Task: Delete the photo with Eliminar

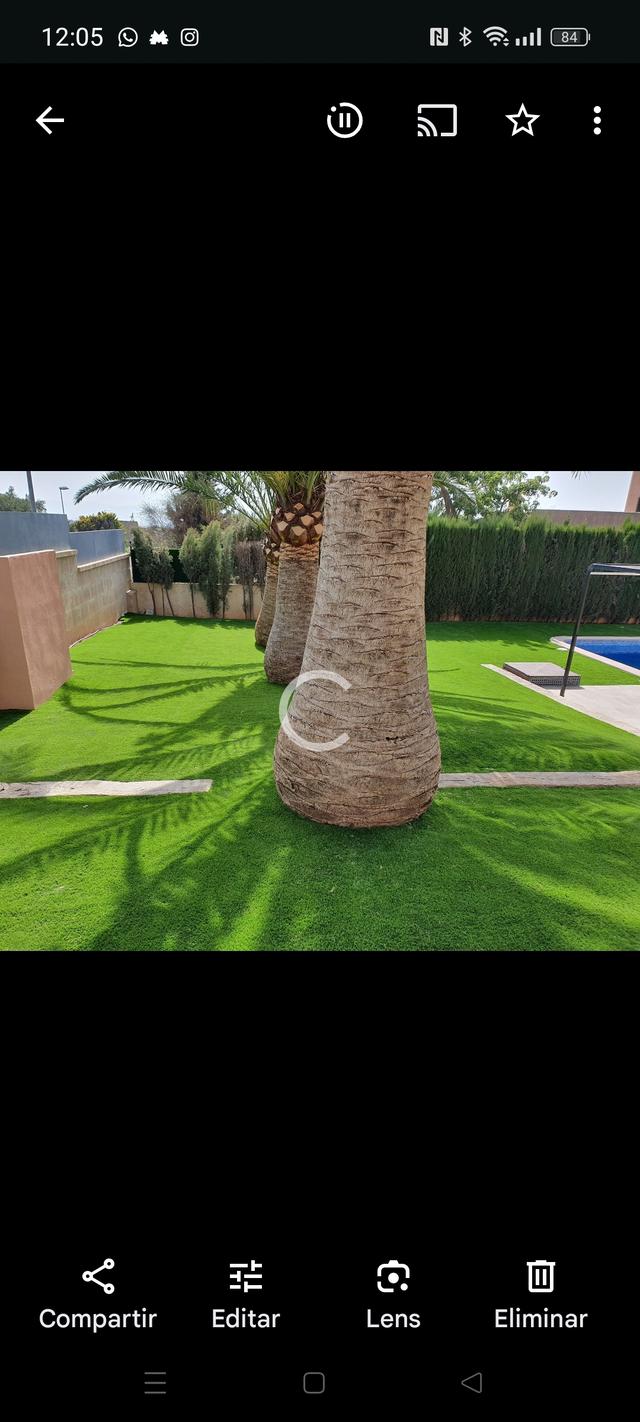Action: [x=540, y=1294]
